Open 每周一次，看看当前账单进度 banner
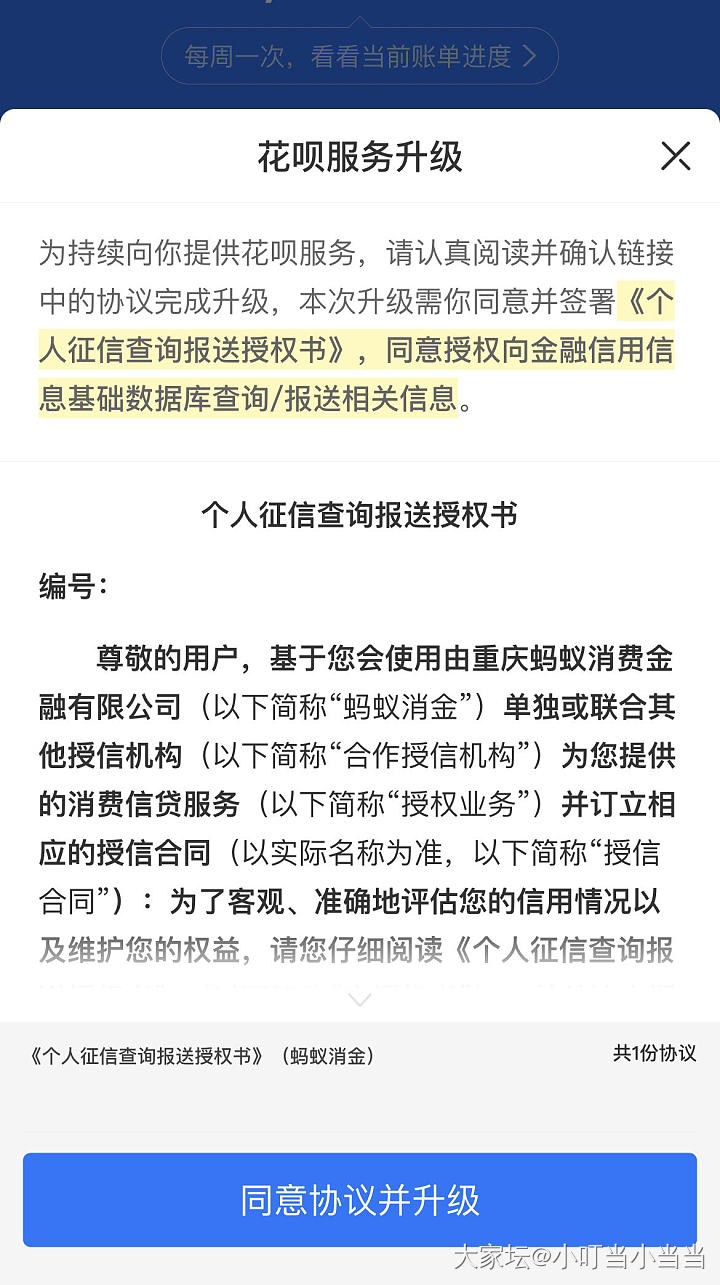Image resolution: width=720 pixels, height=1285 pixels. (360, 56)
